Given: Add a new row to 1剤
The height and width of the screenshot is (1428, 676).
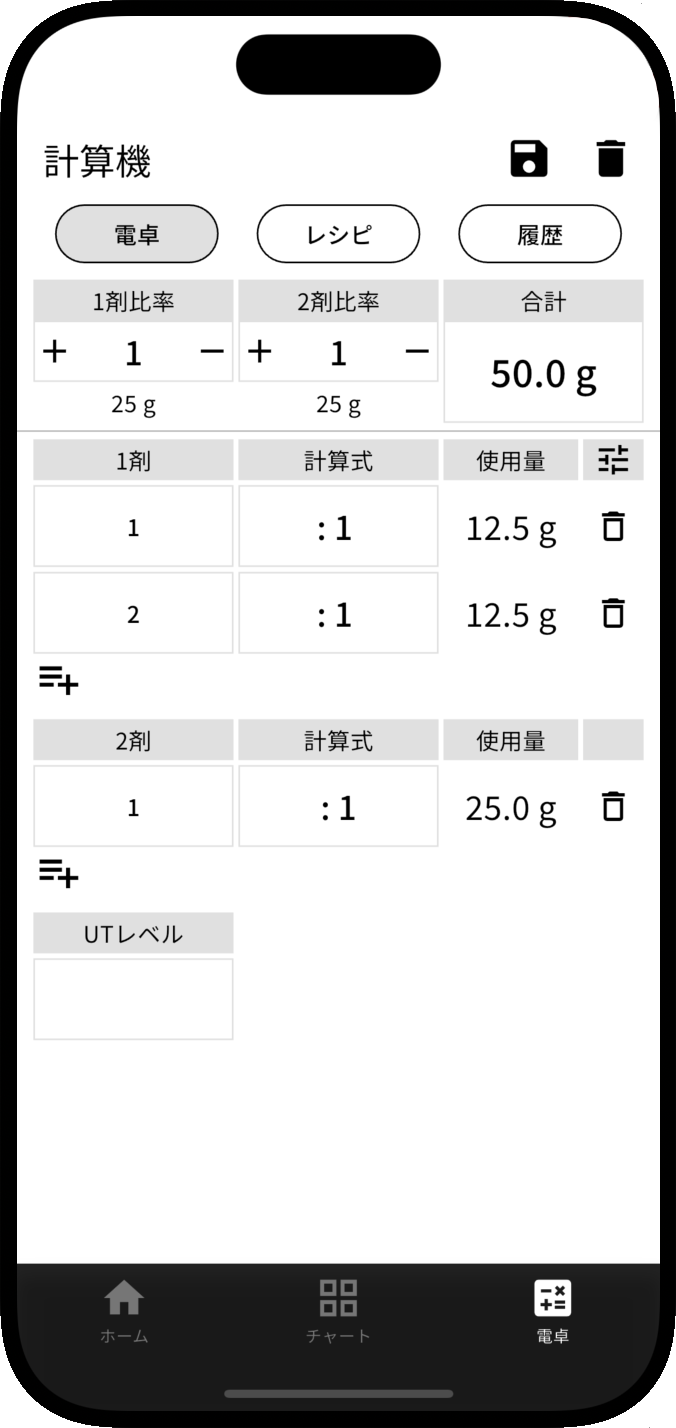Looking at the screenshot, I should 59,682.
